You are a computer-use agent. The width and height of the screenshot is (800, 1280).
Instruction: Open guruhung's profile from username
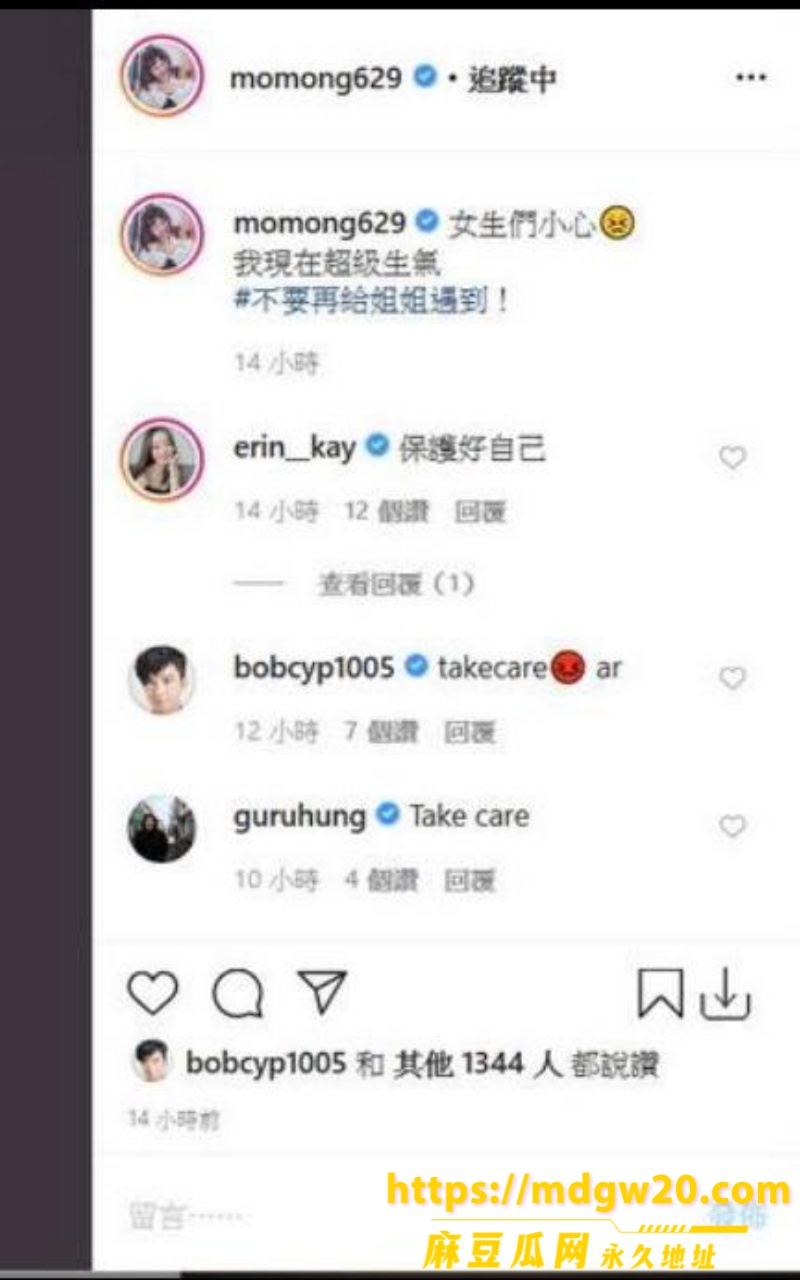click(x=300, y=817)
